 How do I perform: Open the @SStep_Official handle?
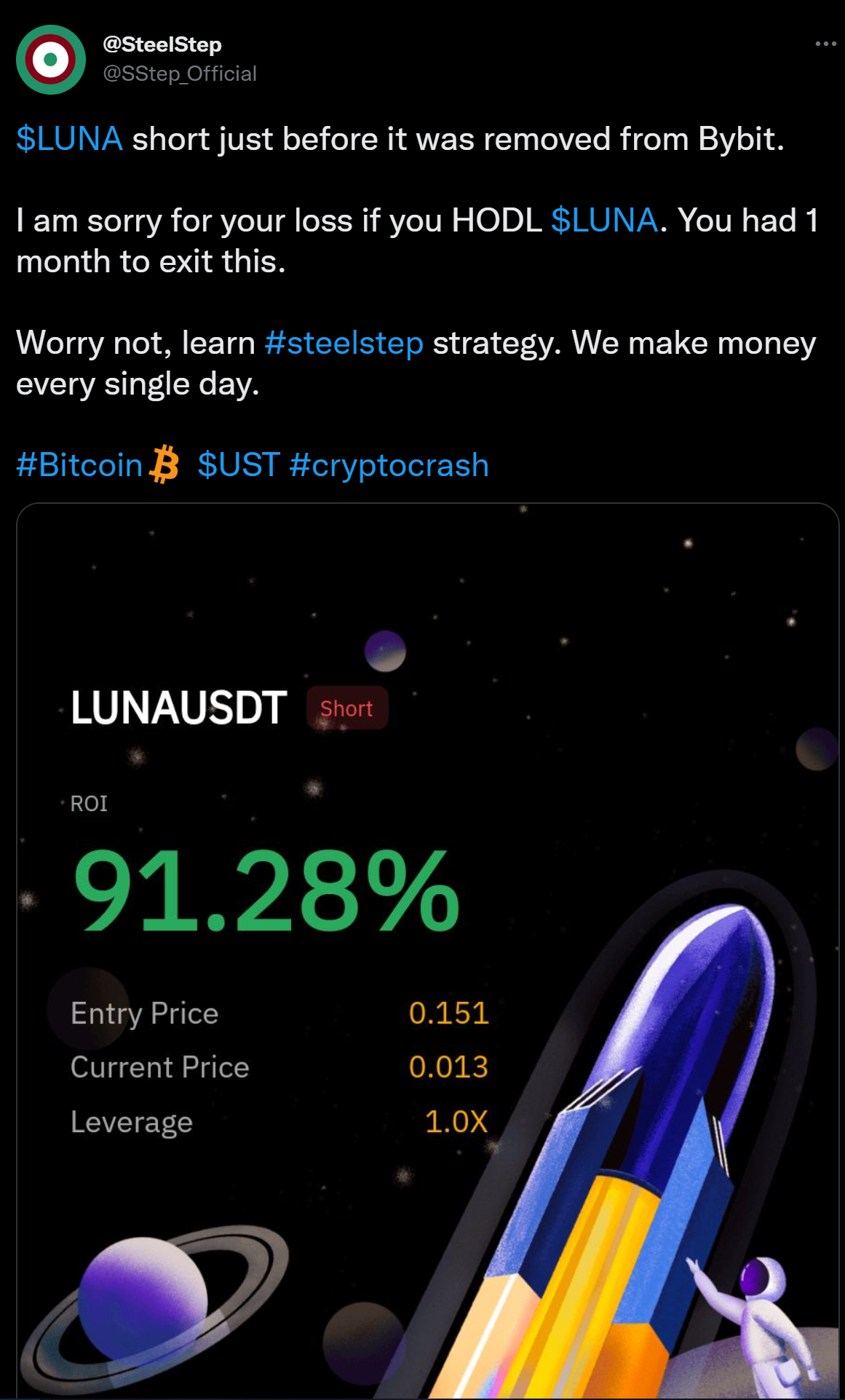tap(180, 74)
